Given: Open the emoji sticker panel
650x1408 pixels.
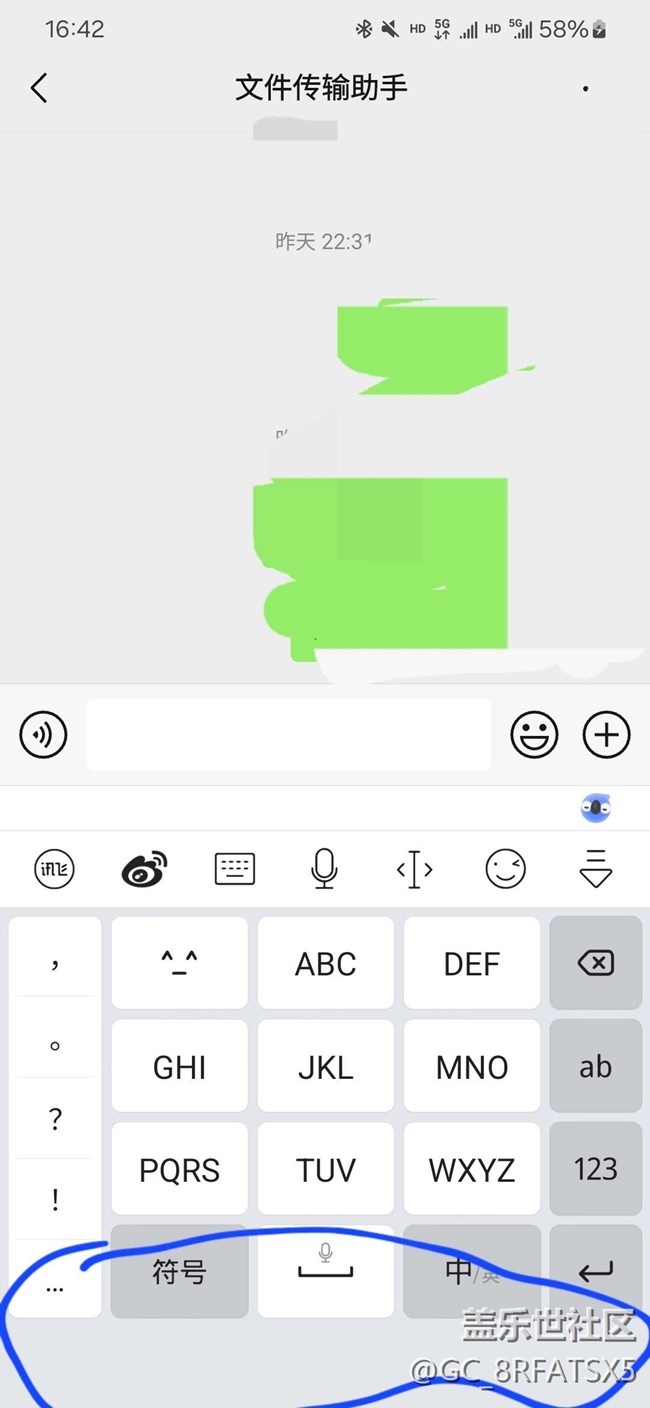Looking at the screenshot, I should tap(534, 736).
